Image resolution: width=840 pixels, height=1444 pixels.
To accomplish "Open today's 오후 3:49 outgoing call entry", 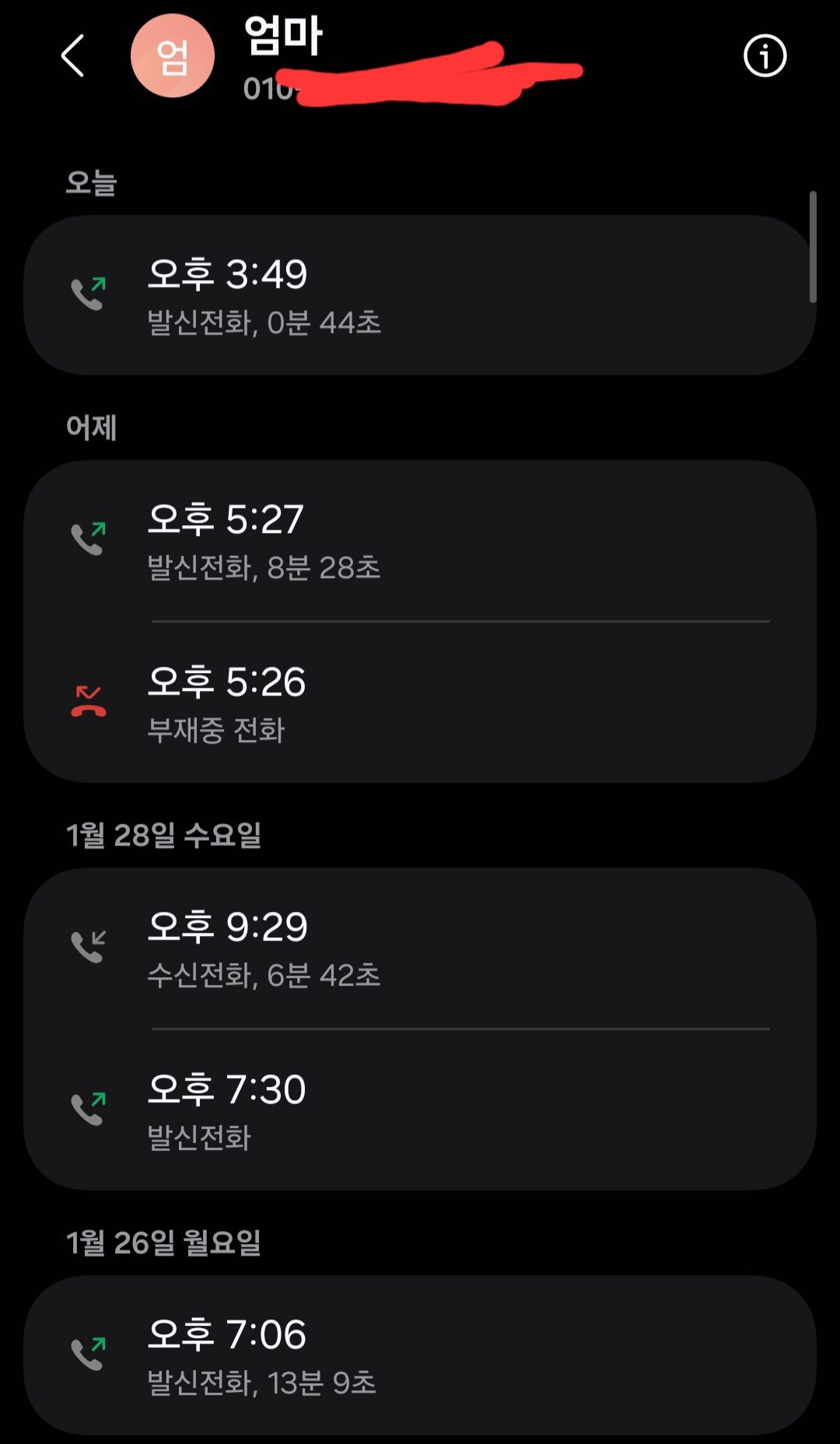I will (x=420, y=296).
